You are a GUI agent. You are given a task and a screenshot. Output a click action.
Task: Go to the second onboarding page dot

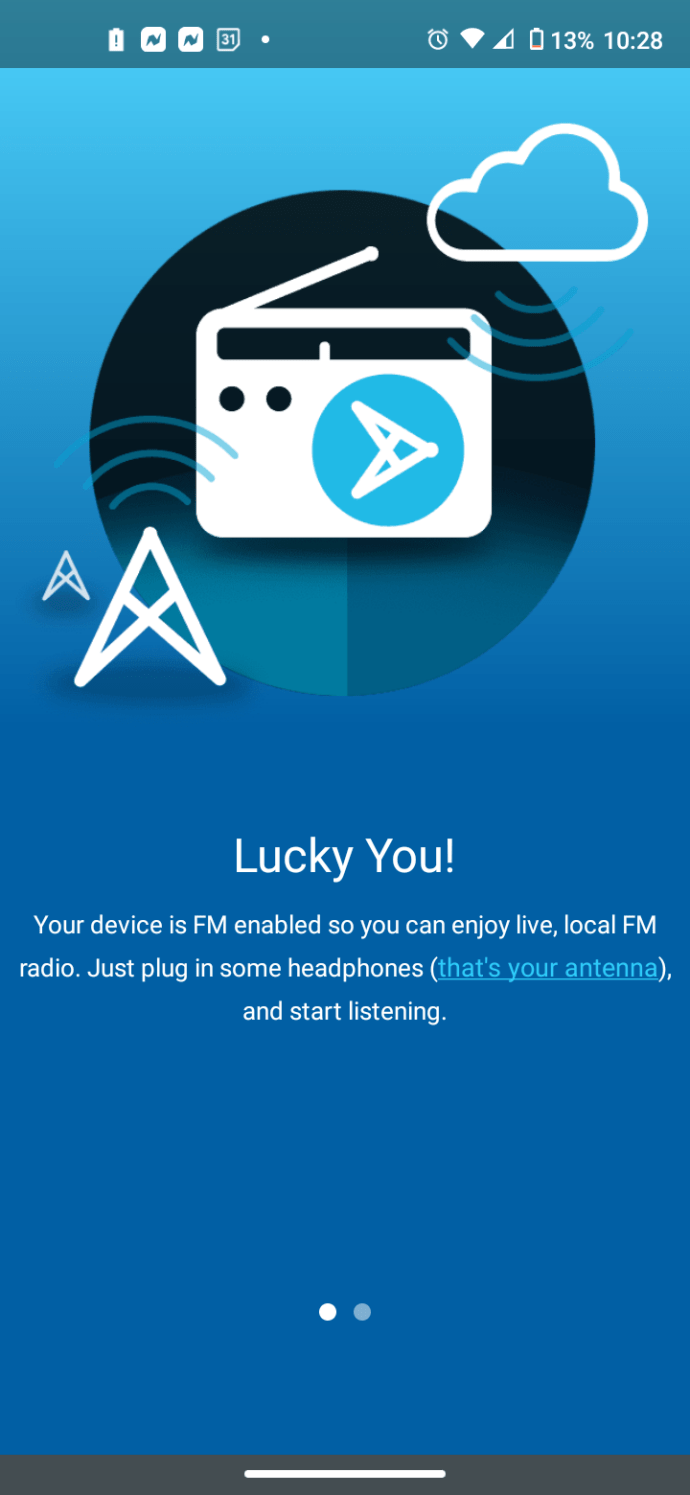pos(362,1312)
